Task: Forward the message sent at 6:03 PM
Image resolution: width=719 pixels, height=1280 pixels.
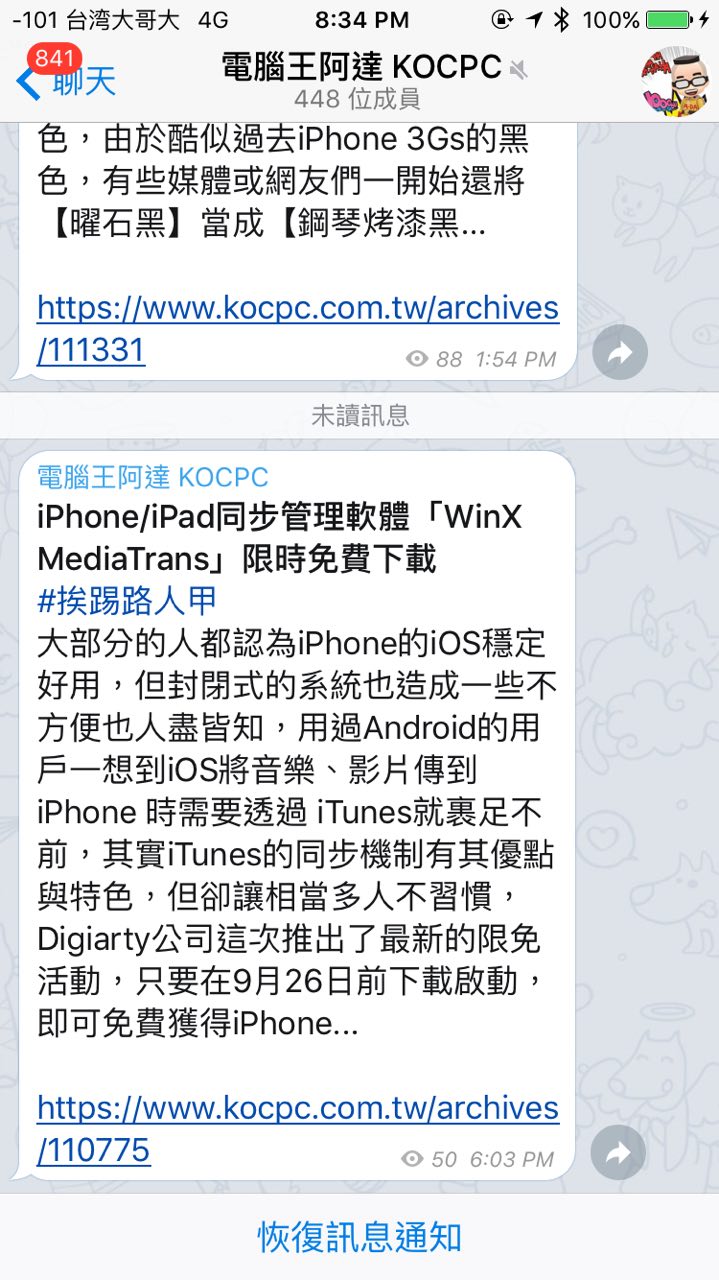Action: pyautogui.click(x=618, y=1153)
